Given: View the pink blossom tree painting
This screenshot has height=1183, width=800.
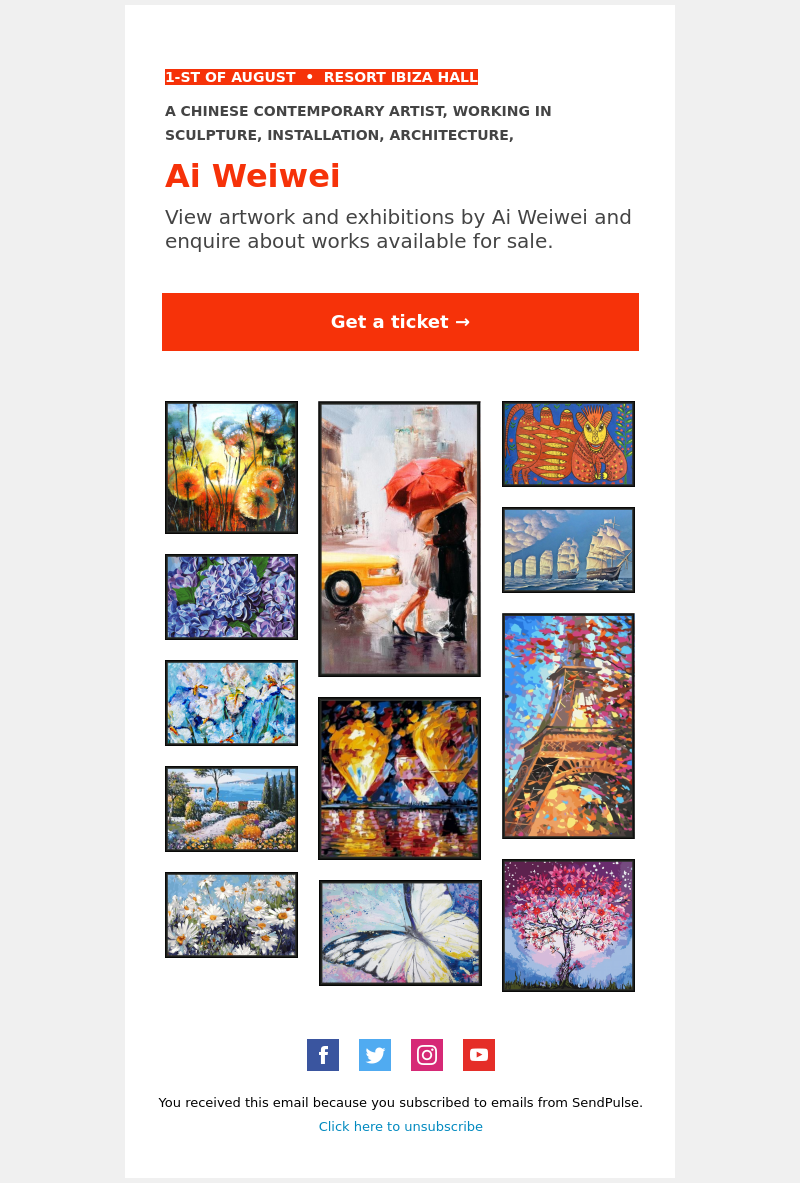Looking at the screenshot, I should coord(568,925).
